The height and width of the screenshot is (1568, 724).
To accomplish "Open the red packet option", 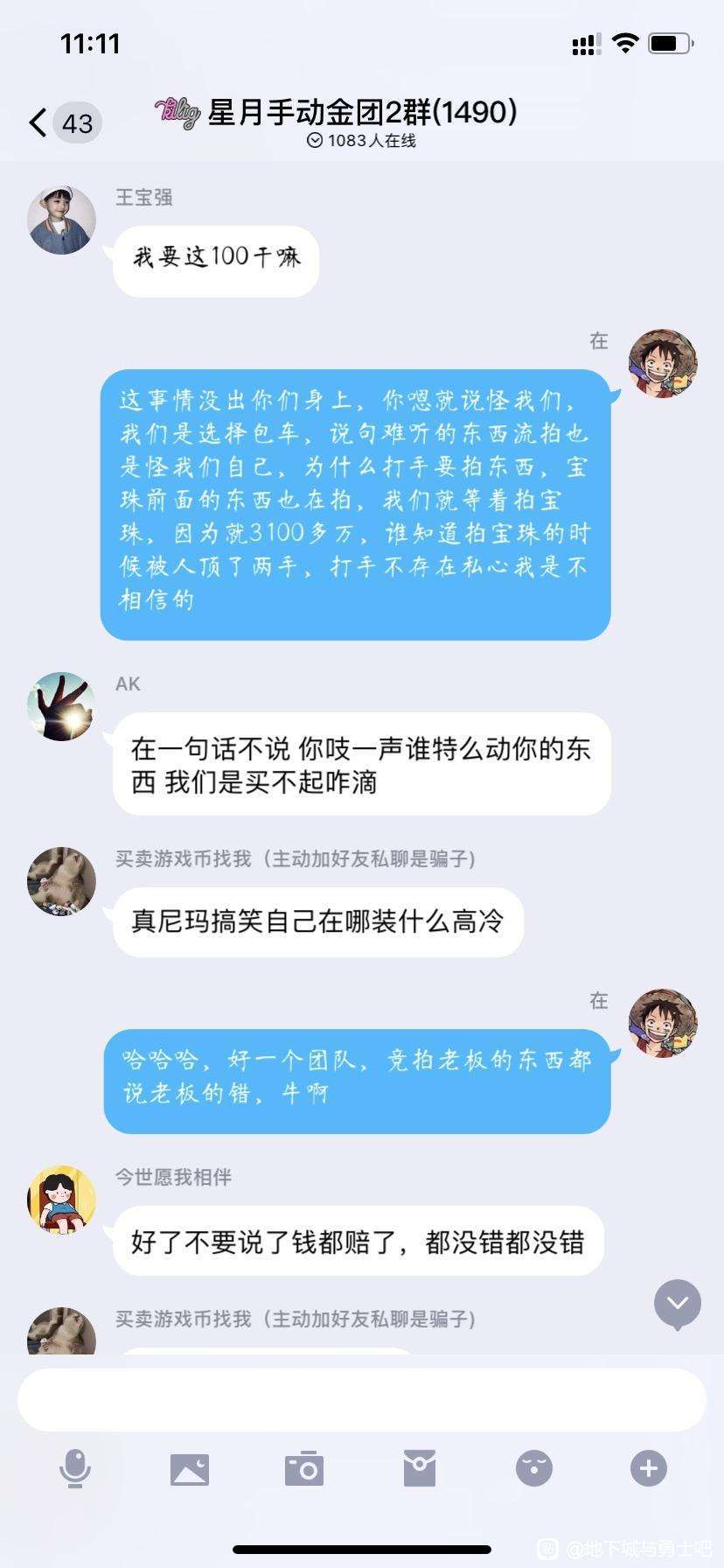I will [420, 1468].
